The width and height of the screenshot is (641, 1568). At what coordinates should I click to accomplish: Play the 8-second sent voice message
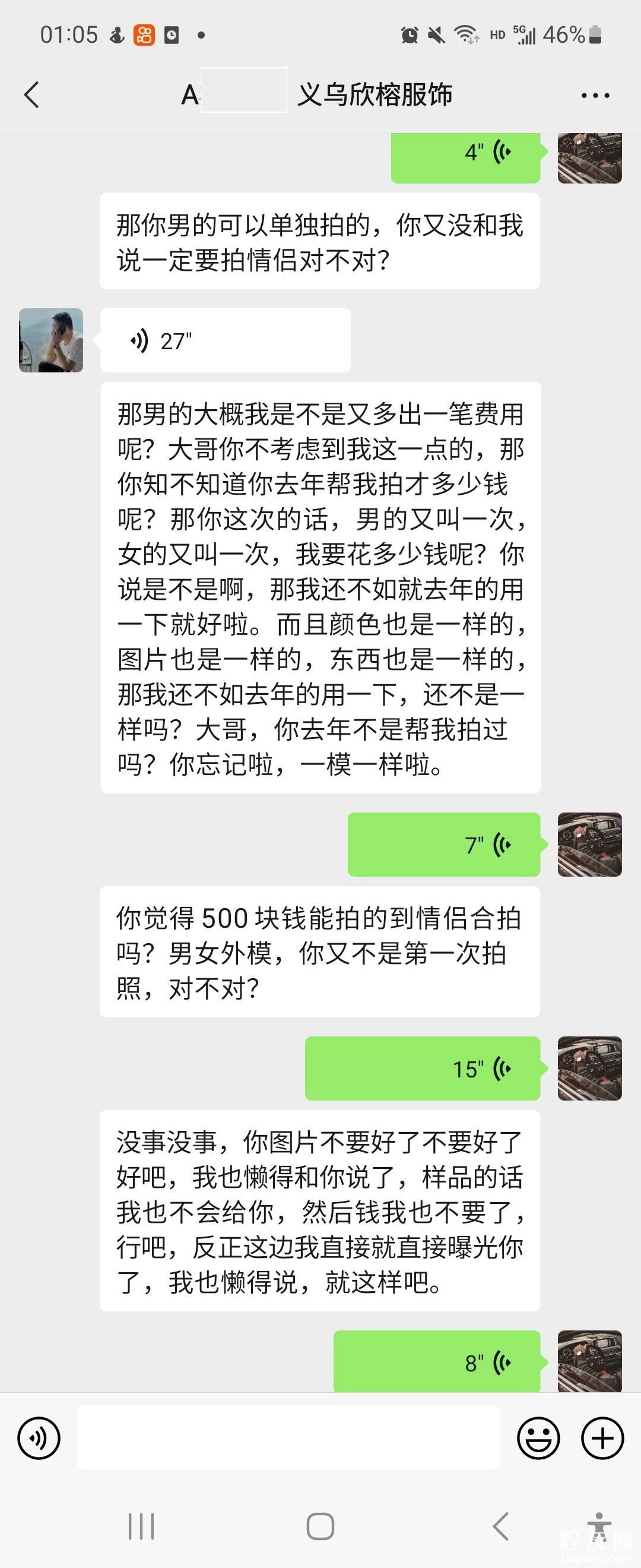click(437, 1362)
